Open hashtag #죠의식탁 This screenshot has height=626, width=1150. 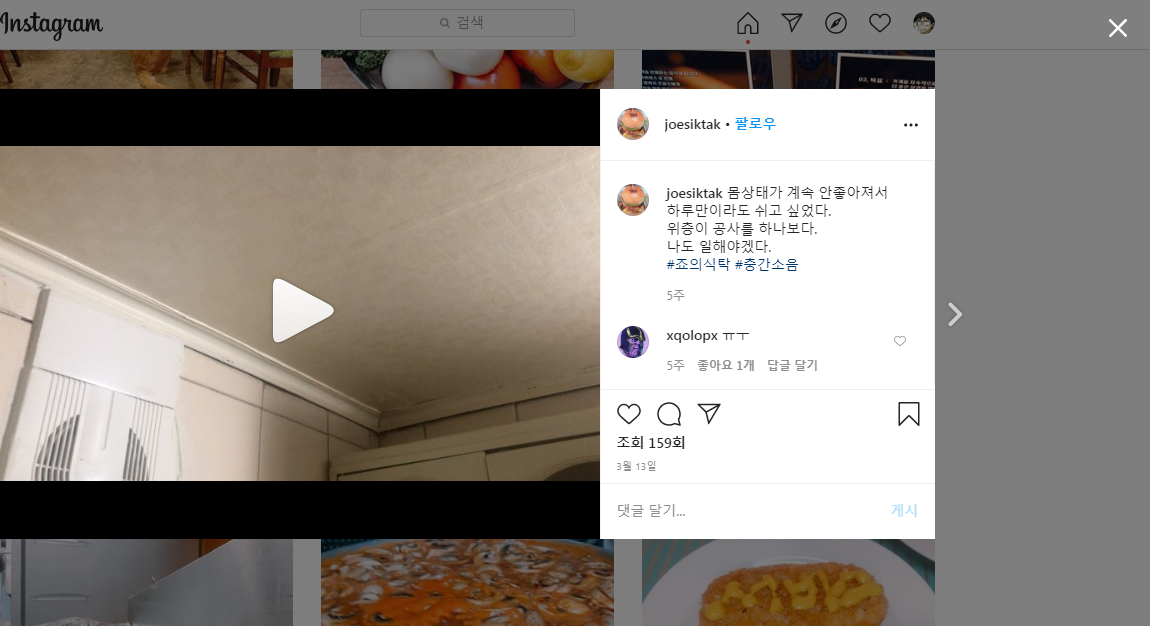point(698,265)
